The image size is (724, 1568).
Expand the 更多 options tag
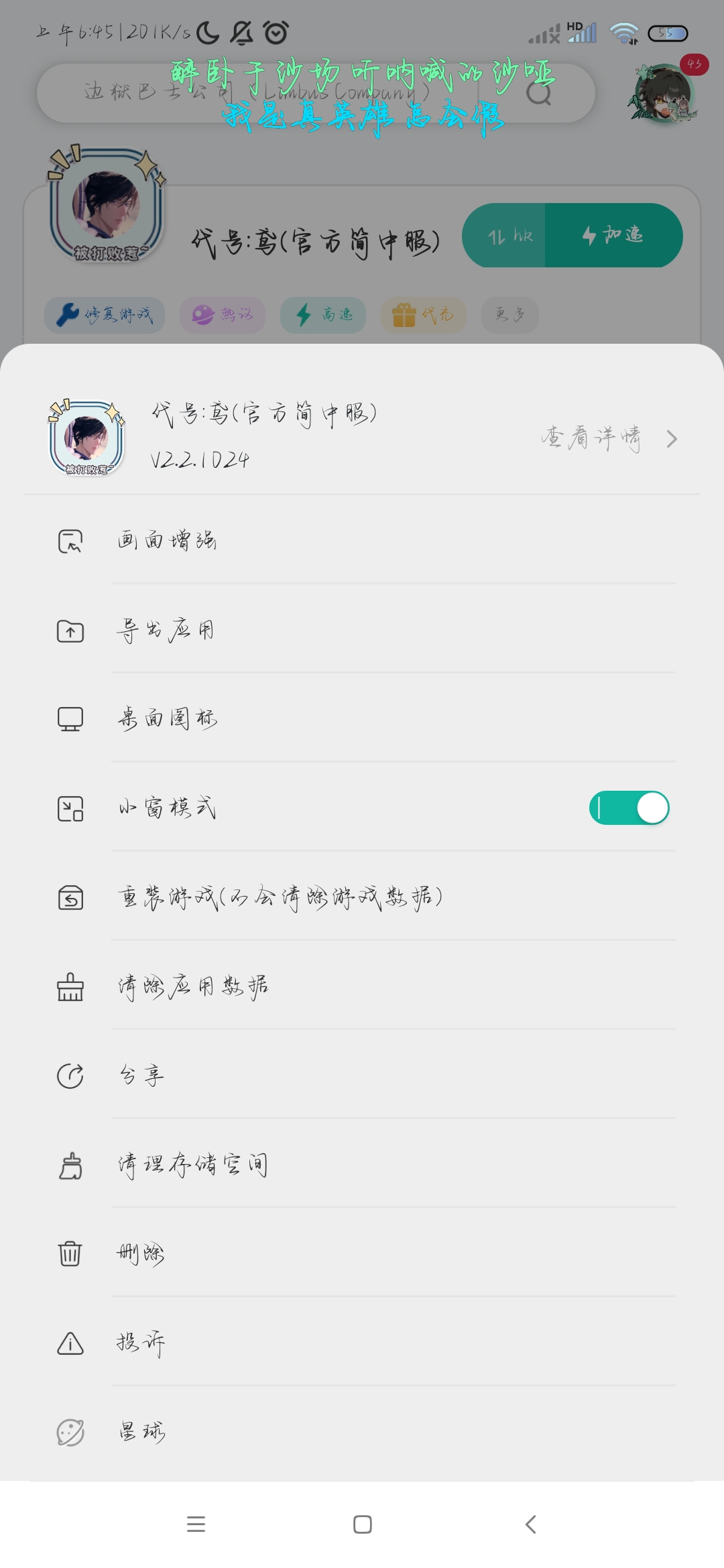pos(509,315)
